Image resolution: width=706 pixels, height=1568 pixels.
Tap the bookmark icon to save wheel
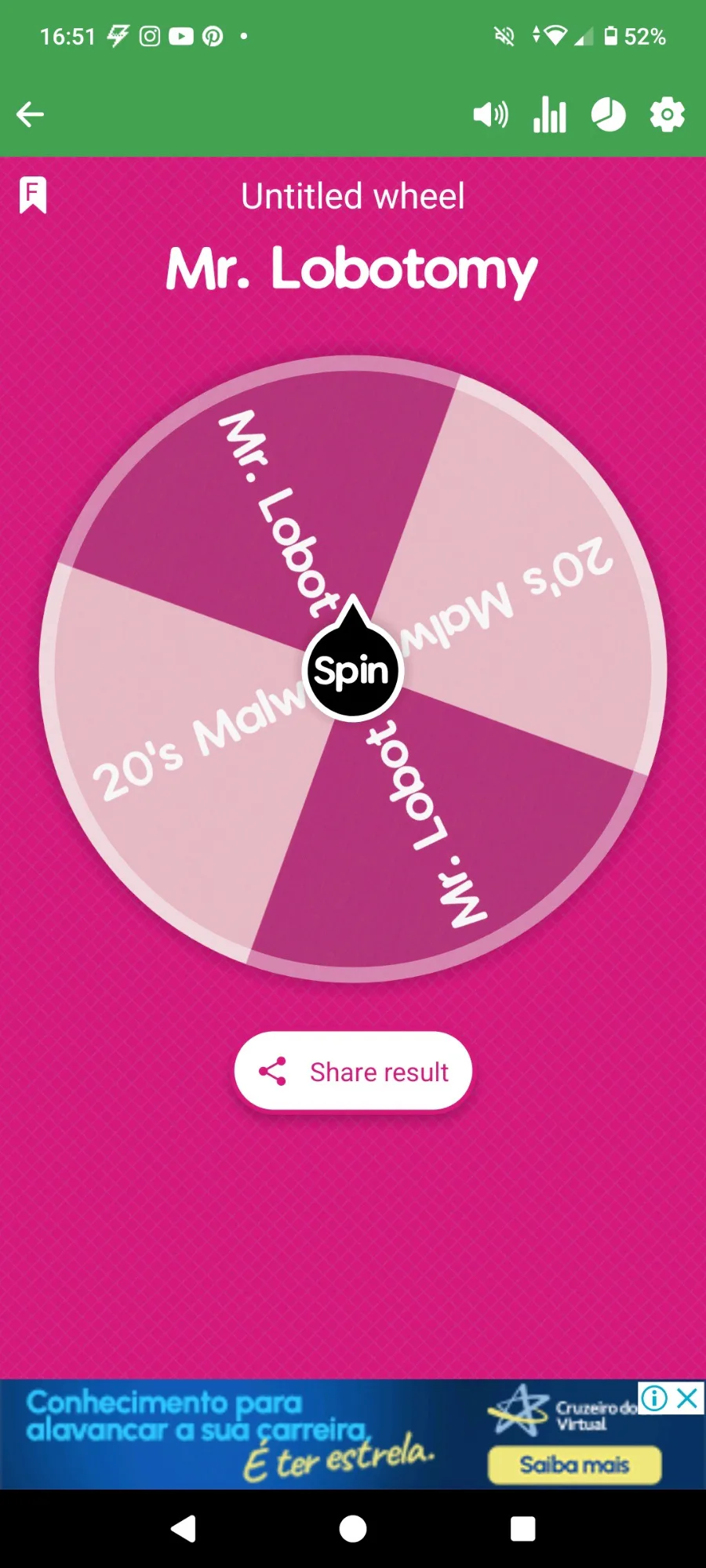click(33, 195)
